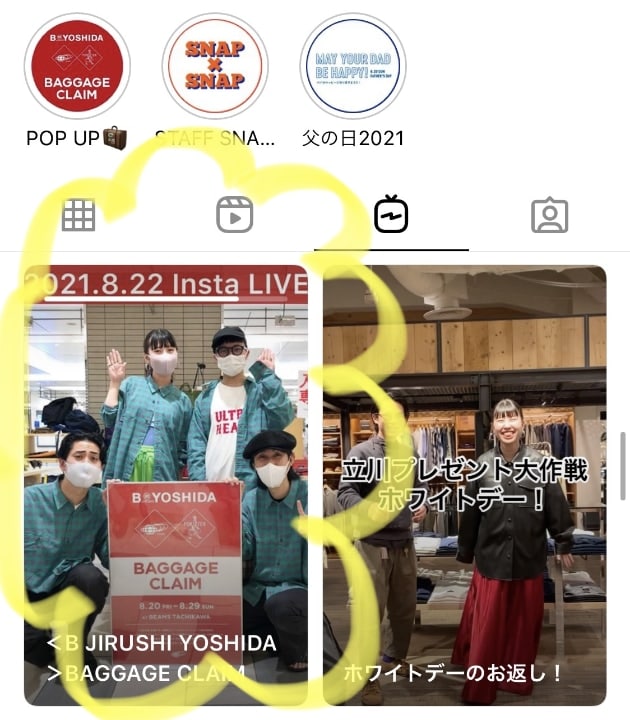Open the POP UP story highlight
The height and width of the screenshot is (720, 630).
coord(77,66)
